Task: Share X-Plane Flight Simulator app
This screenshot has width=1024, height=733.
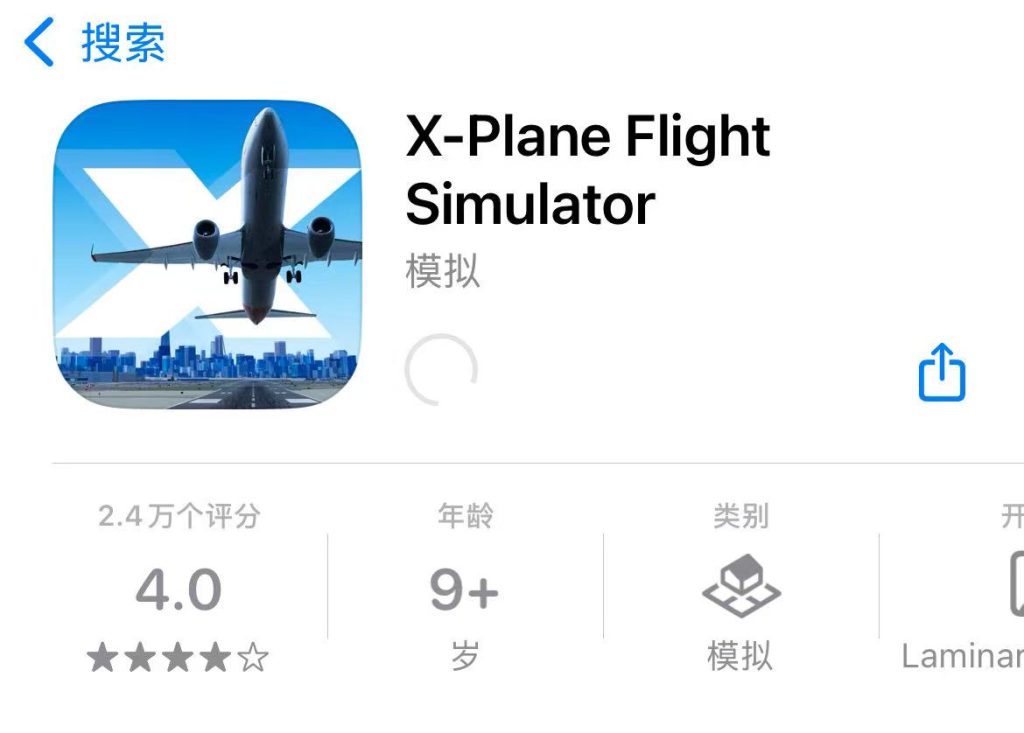Action: tap(941, 373)
